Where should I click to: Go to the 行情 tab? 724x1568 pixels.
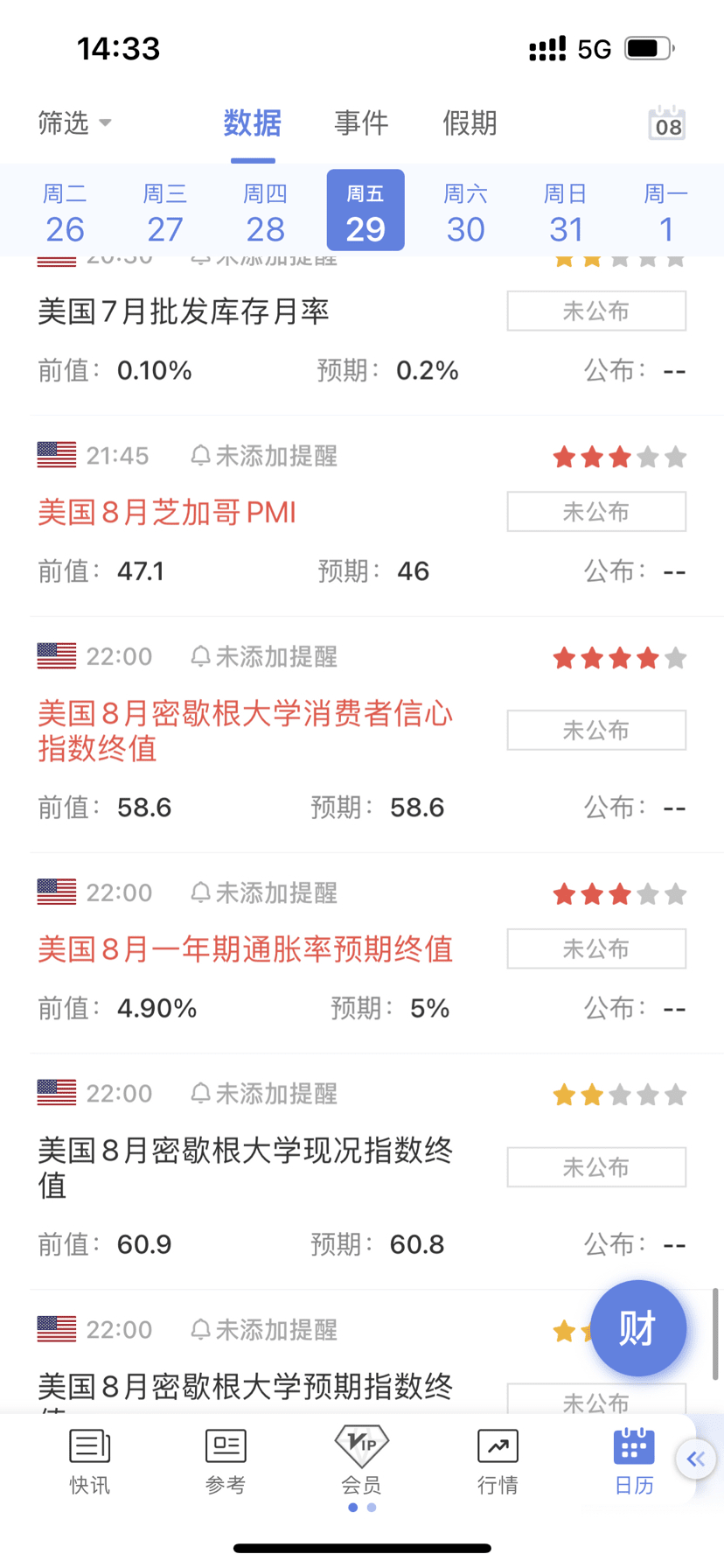point(498,1461)
